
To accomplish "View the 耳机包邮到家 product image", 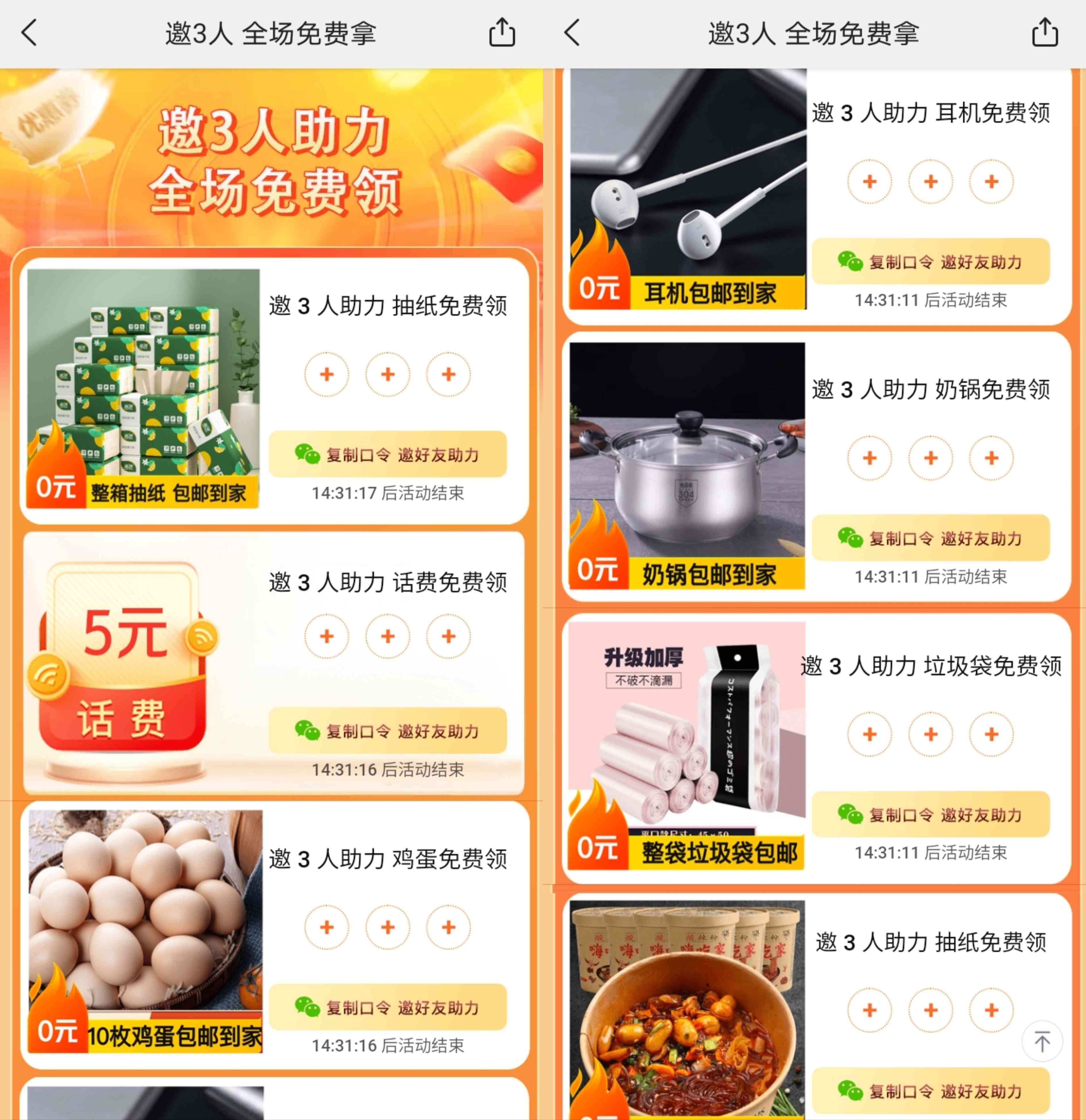I will pyautogui.click(x=688, y=189).
